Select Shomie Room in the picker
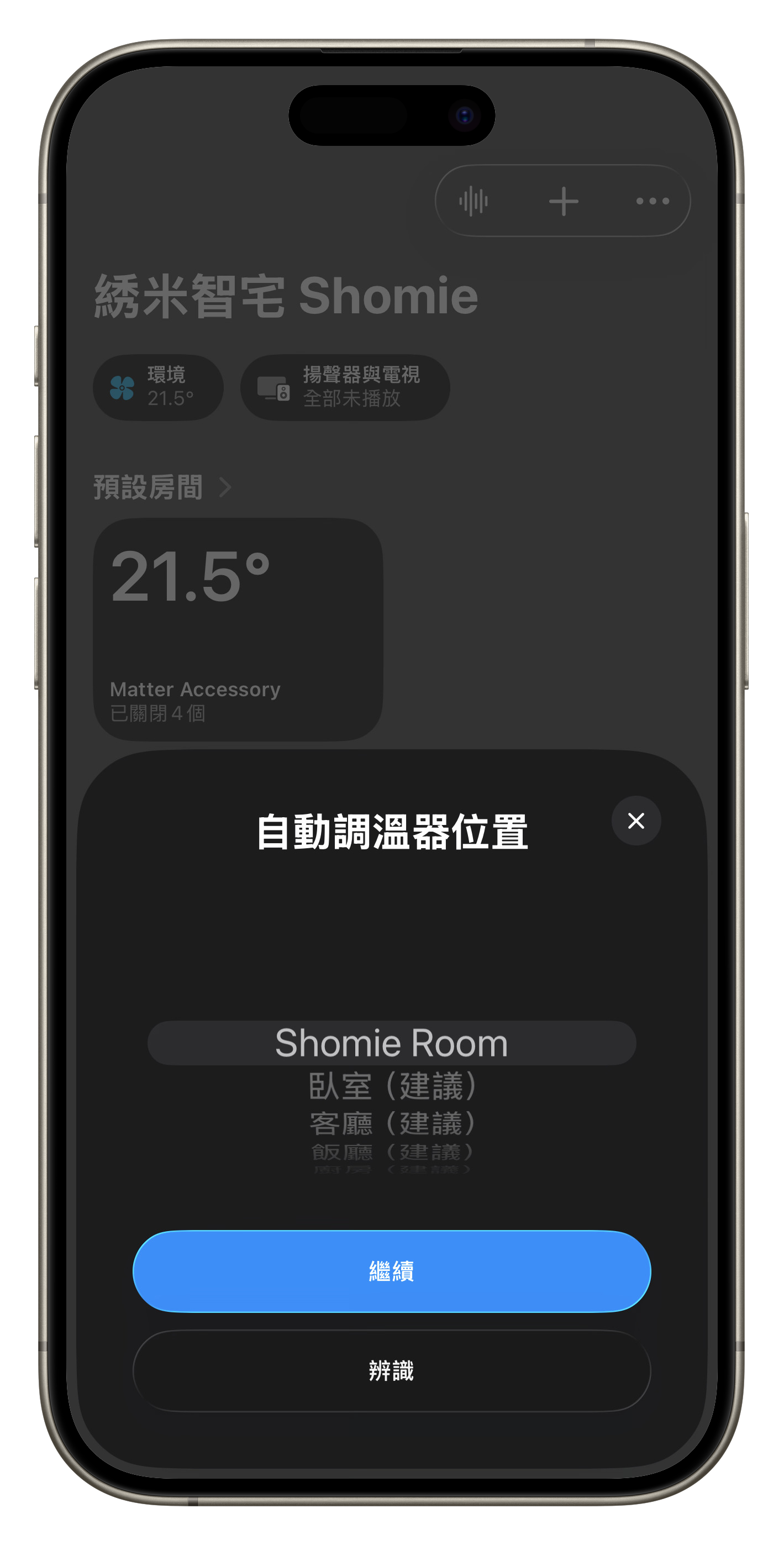Viewport: 784px width, 1545px height. pyautogui.click(x=392, y=1043)
